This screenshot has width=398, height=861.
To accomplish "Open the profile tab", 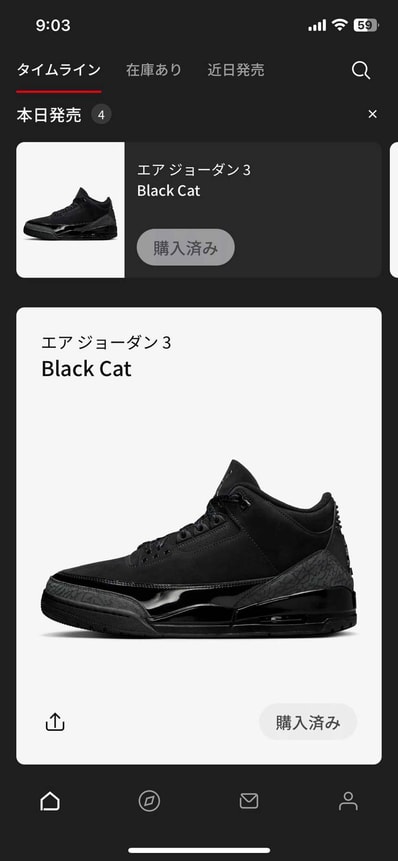I will 348,801.
